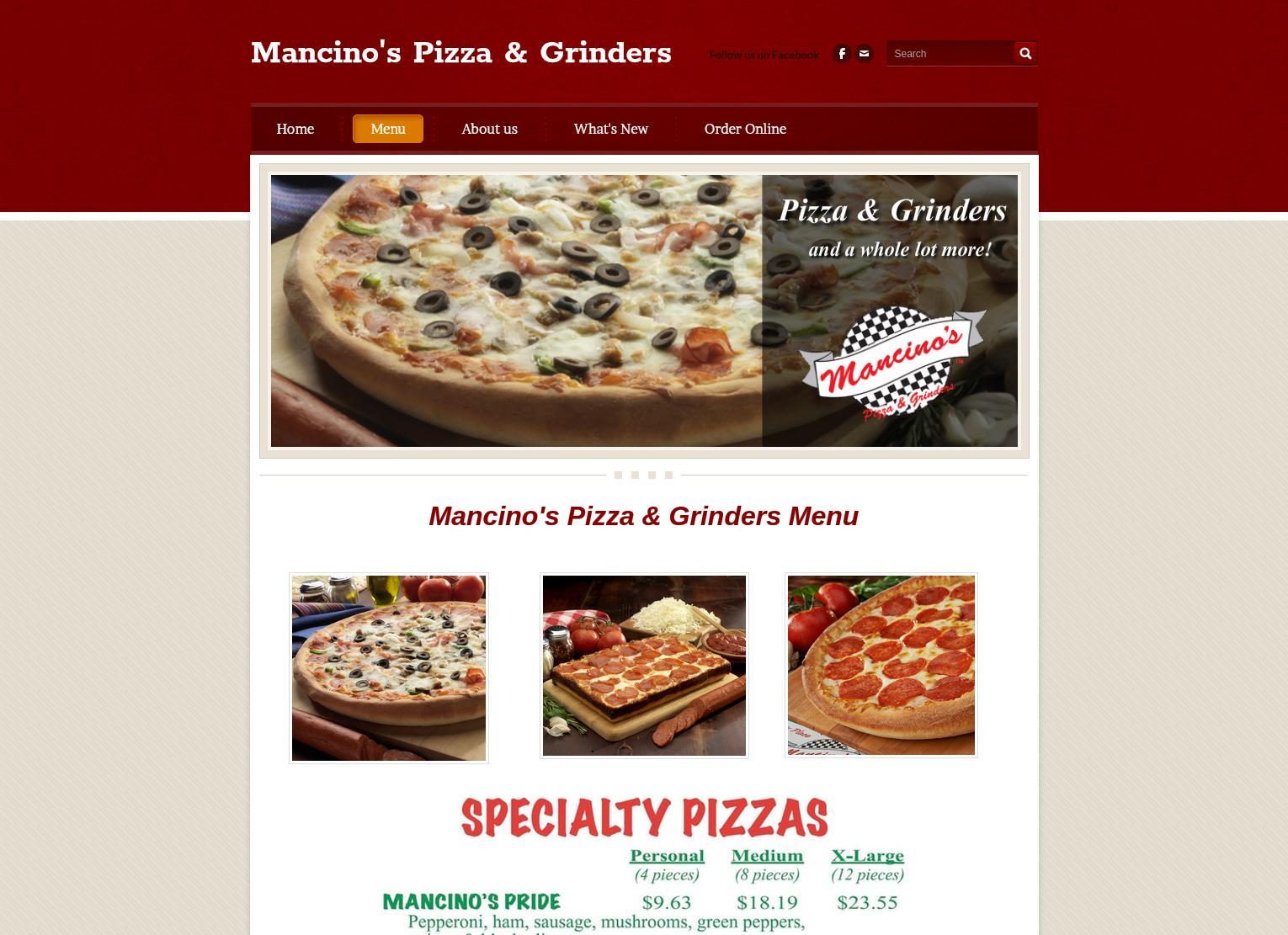1288x935 pixels.
Task: Open the What's New page
Action: tap(610, 129)
